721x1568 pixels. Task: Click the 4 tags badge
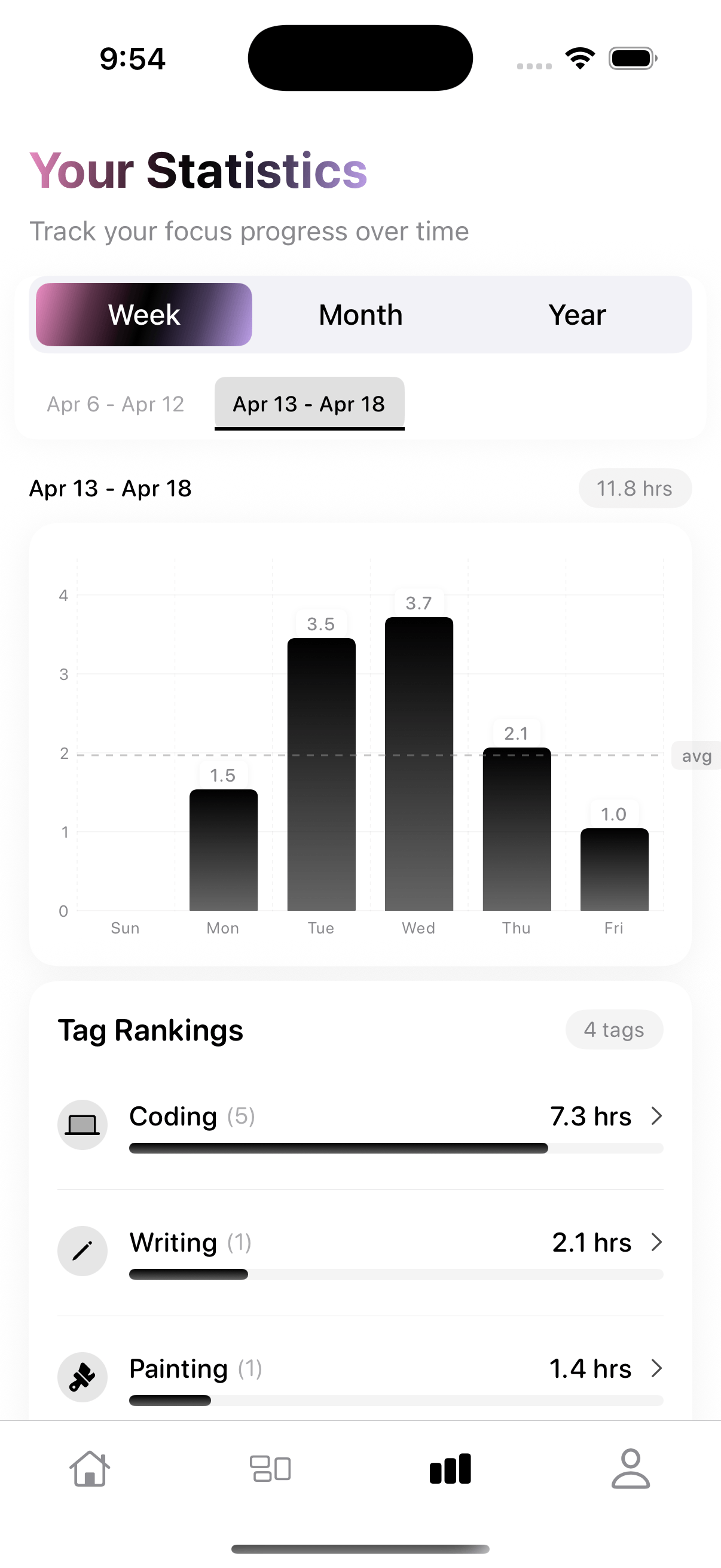coord(615,1029)
